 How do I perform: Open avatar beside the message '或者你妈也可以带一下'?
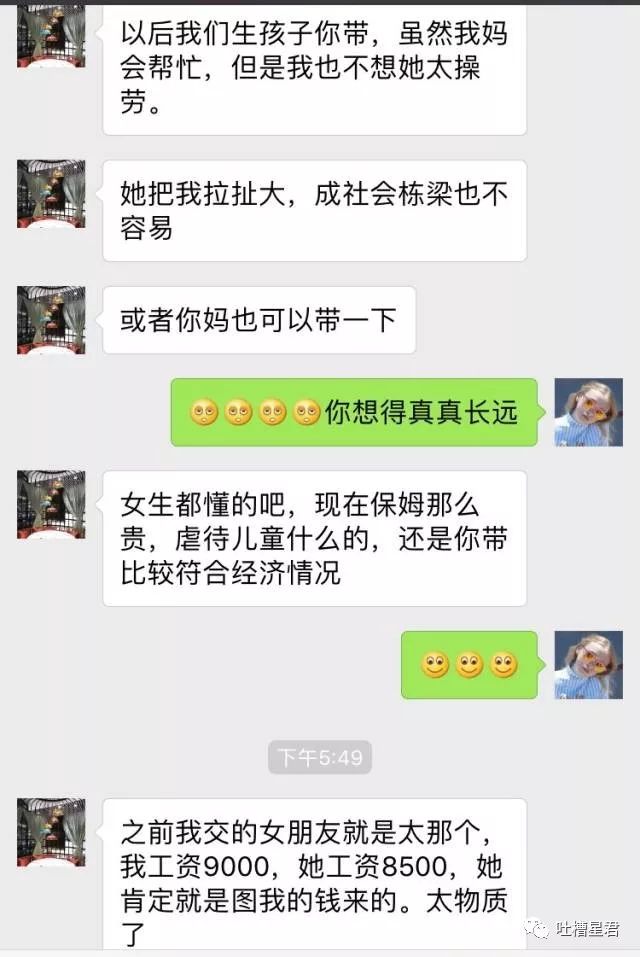click(51, 320)
